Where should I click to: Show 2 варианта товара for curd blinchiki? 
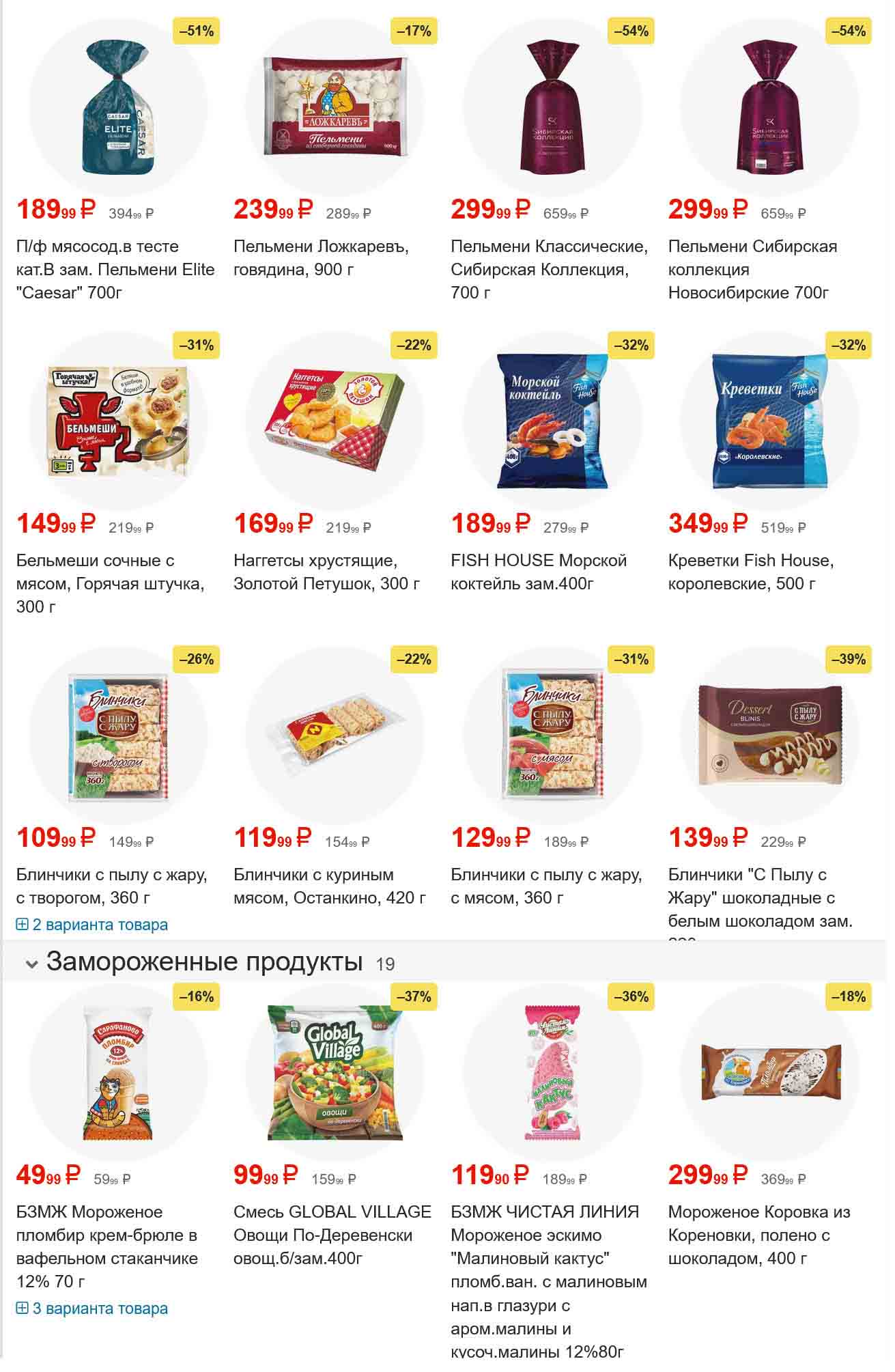click(92, 925)
